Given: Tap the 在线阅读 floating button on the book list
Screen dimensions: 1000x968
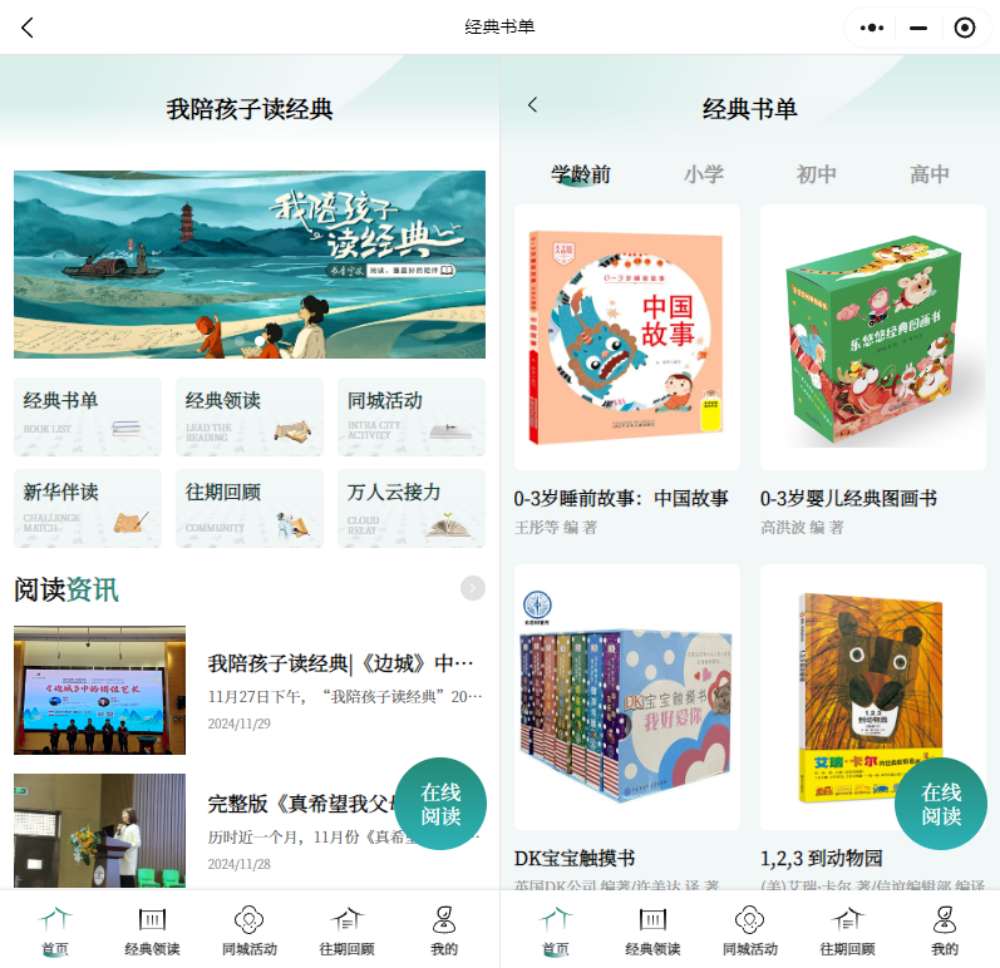Looking at the screenshot, I should point(940,804).
